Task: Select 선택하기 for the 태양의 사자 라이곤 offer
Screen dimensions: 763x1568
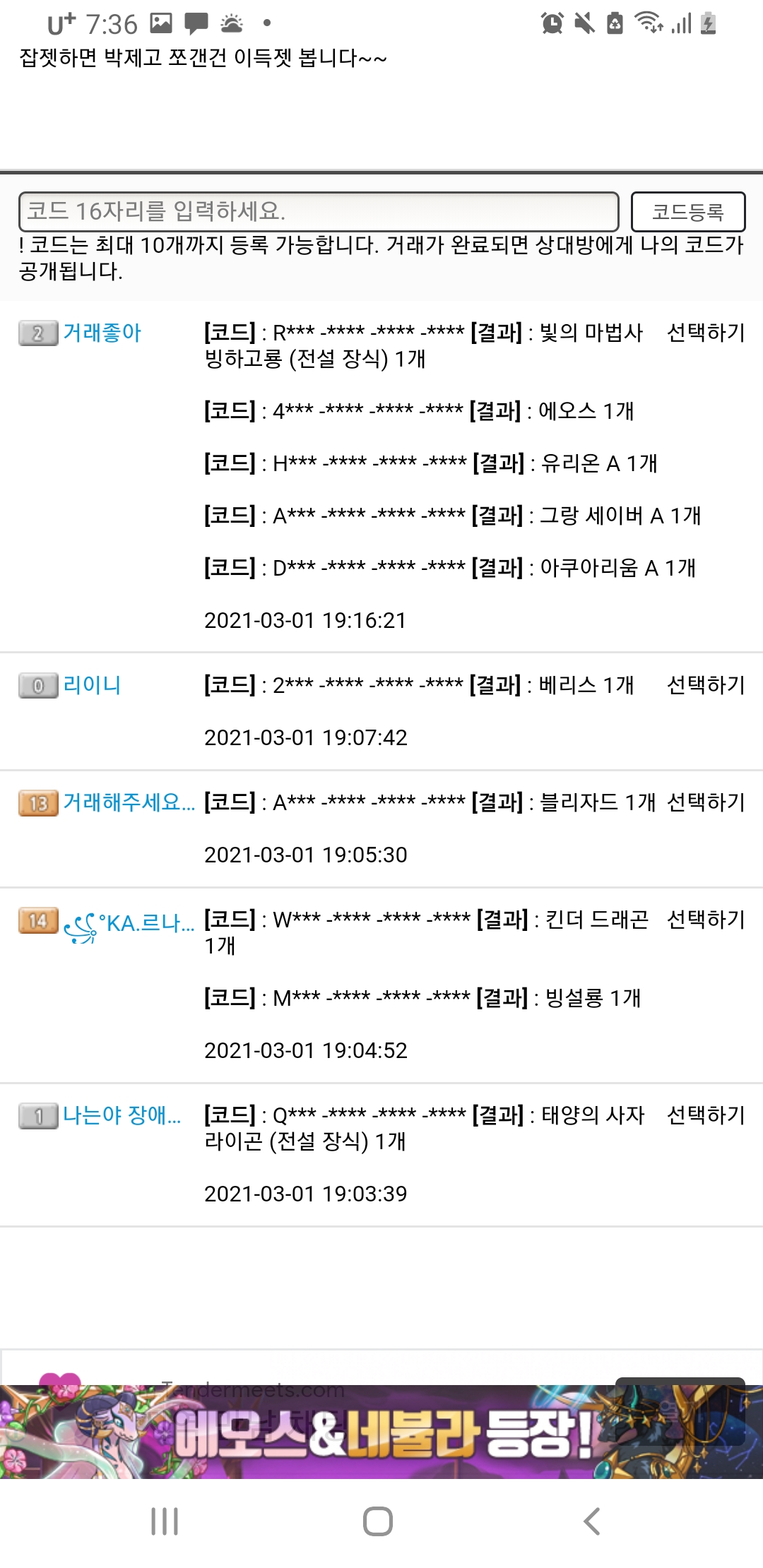Action: coord(706,1115)
